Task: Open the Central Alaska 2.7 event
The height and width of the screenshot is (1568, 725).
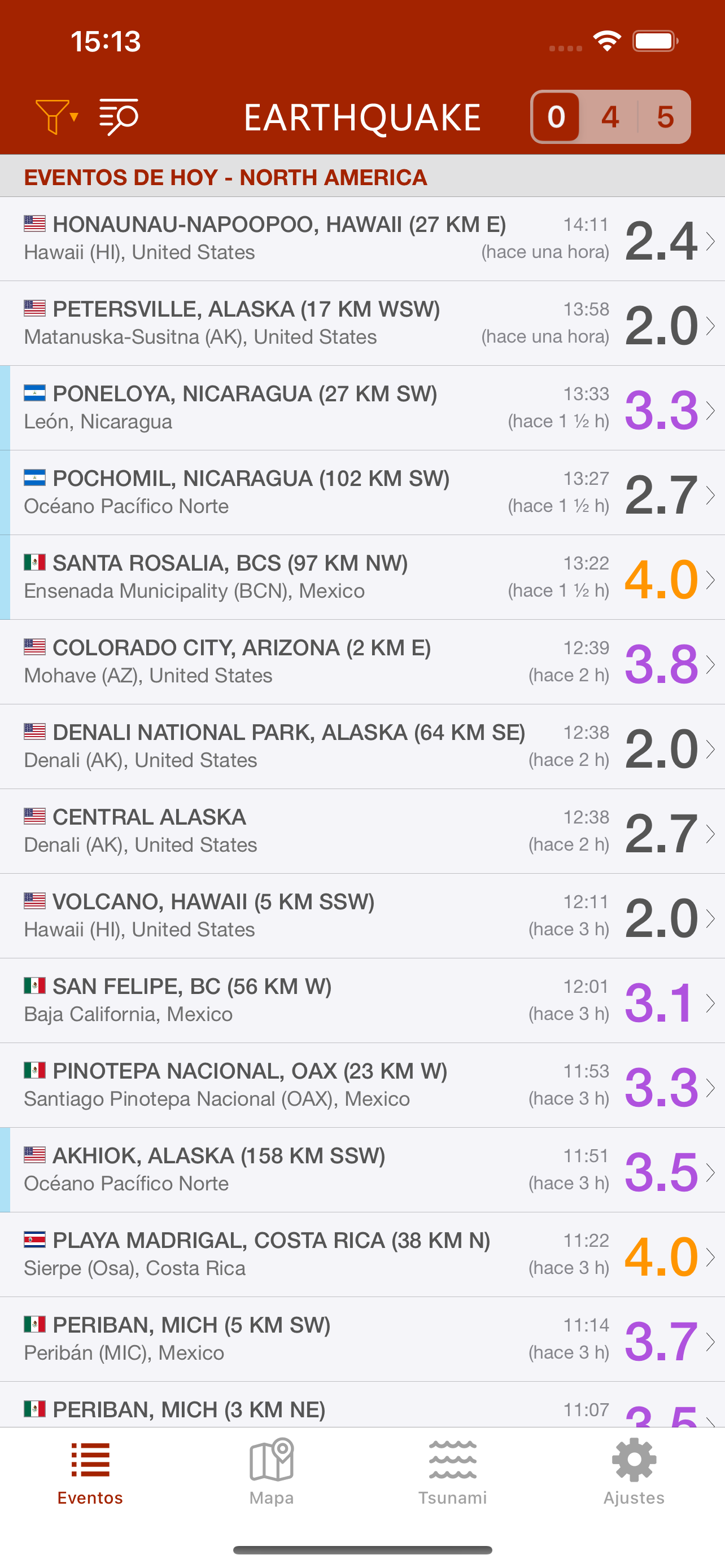Action: pyautogui.click(x=362, y=831)
